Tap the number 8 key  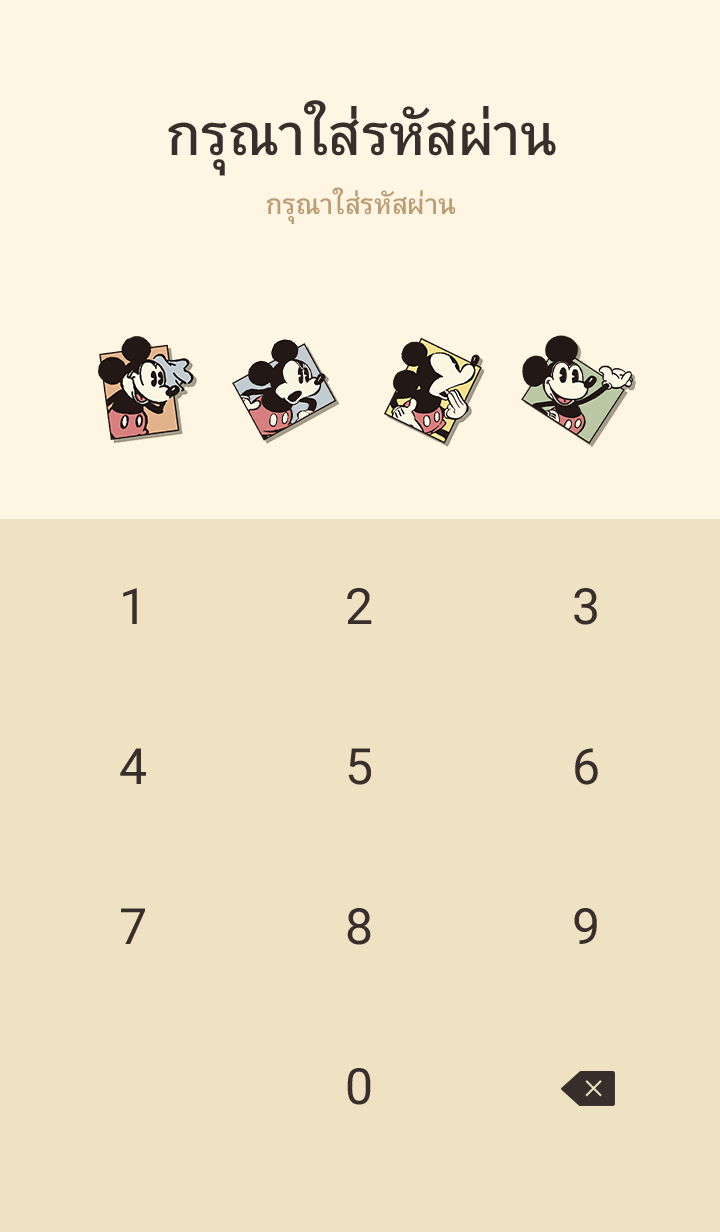(x=359, y=928)
